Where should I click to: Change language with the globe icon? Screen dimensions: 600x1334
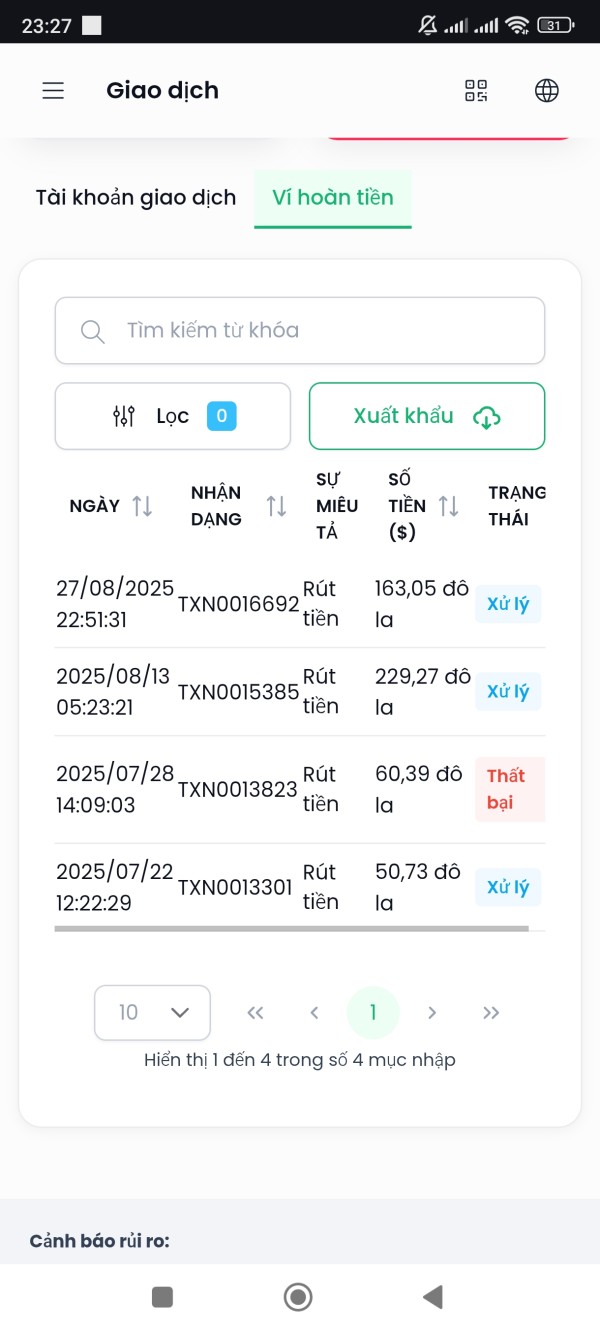point(546,91)
